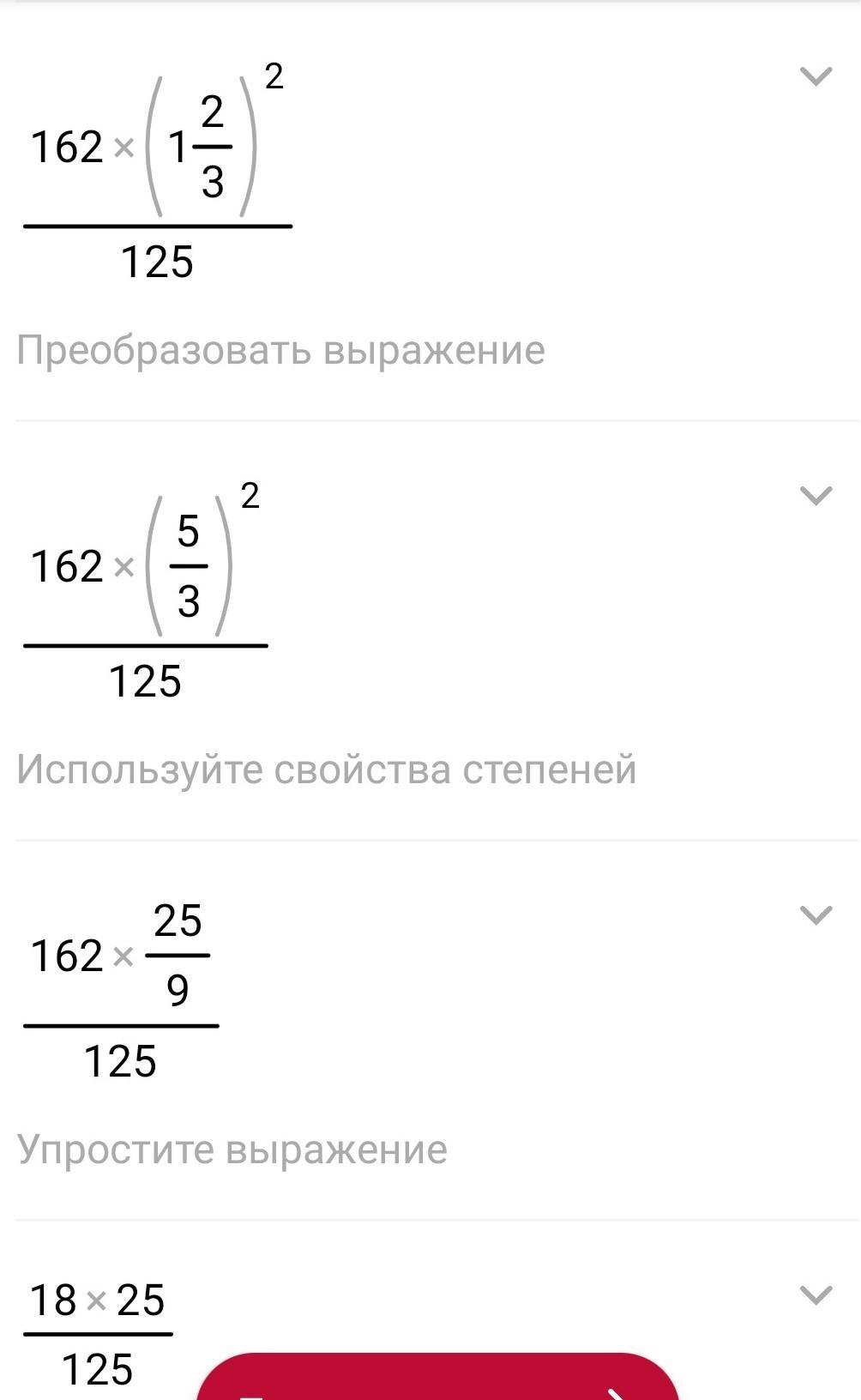Expand the step 'Преобразовать выражение'

tap(816, 76)
